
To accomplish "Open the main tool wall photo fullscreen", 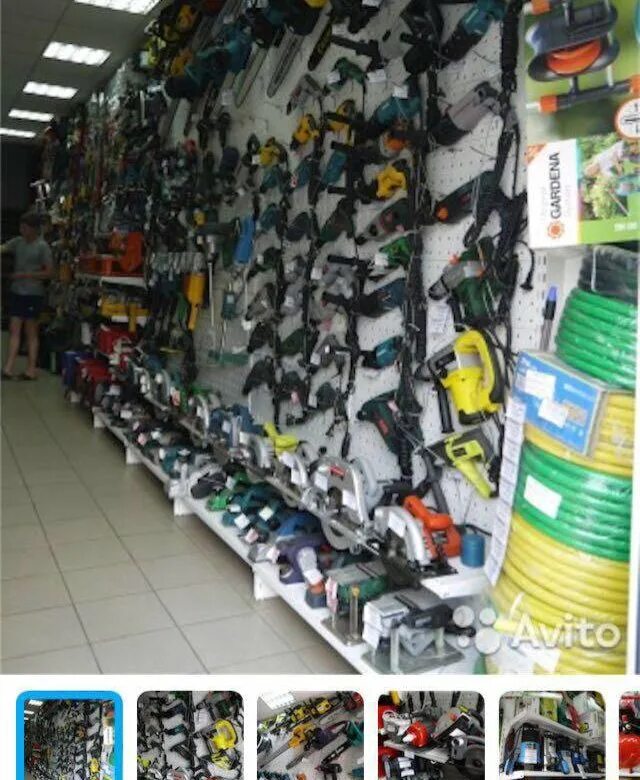I will click(320, 336).
